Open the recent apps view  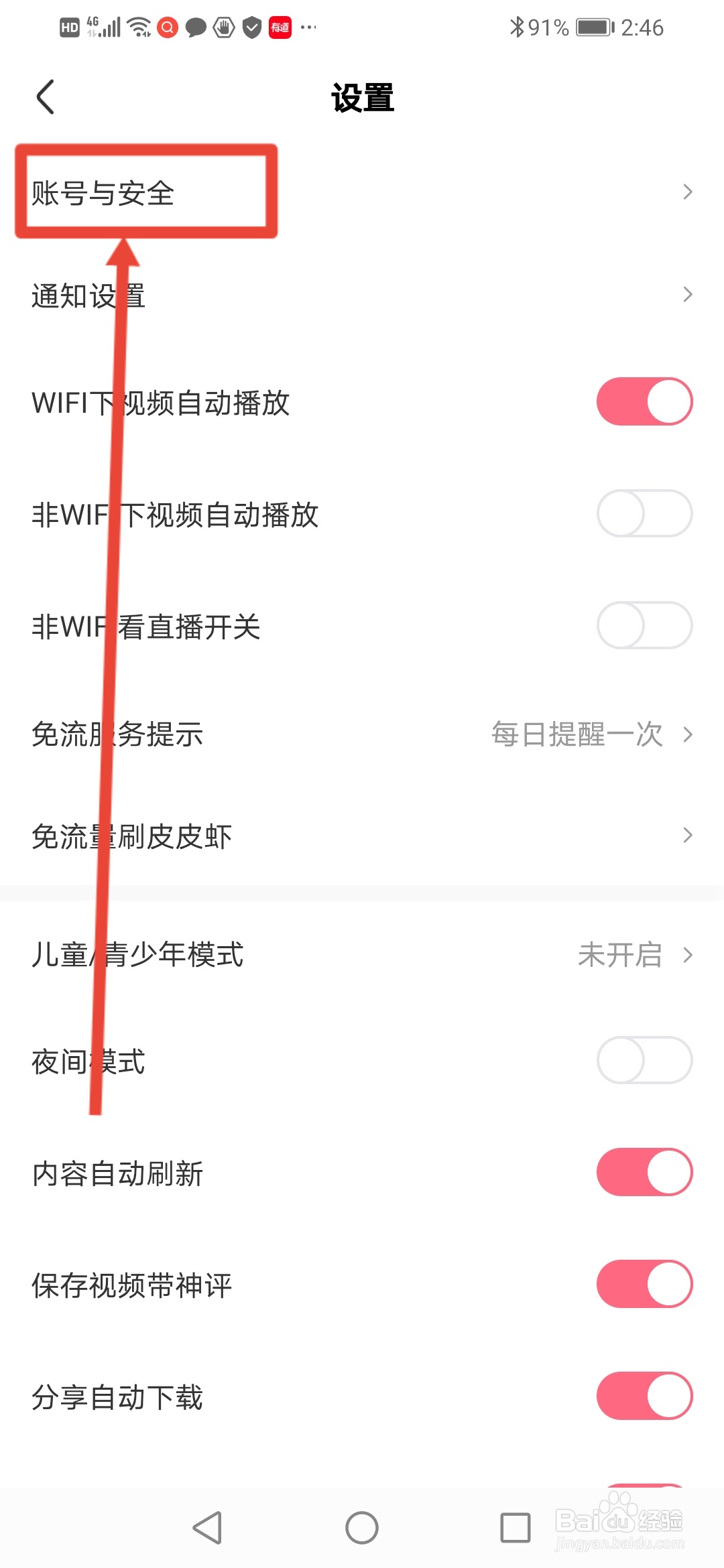coord(516,1528)
